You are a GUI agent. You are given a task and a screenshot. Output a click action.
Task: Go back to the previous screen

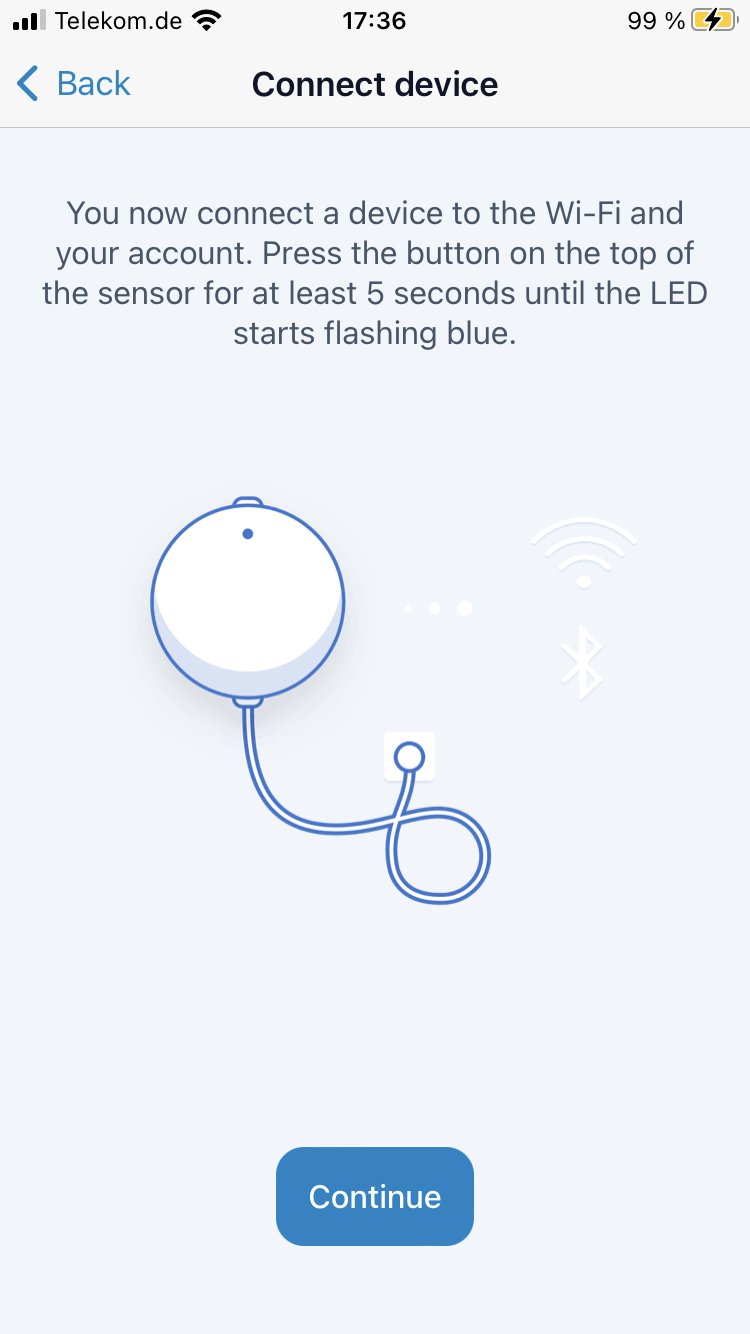(74, 84)
